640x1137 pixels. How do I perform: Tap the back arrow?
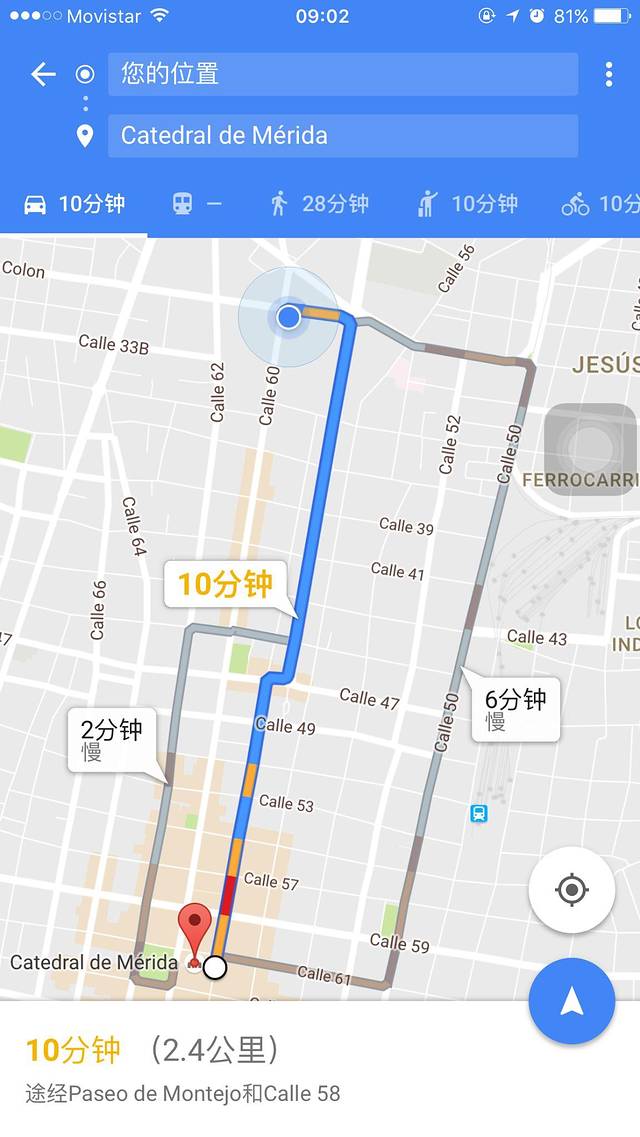click(43, 74)
